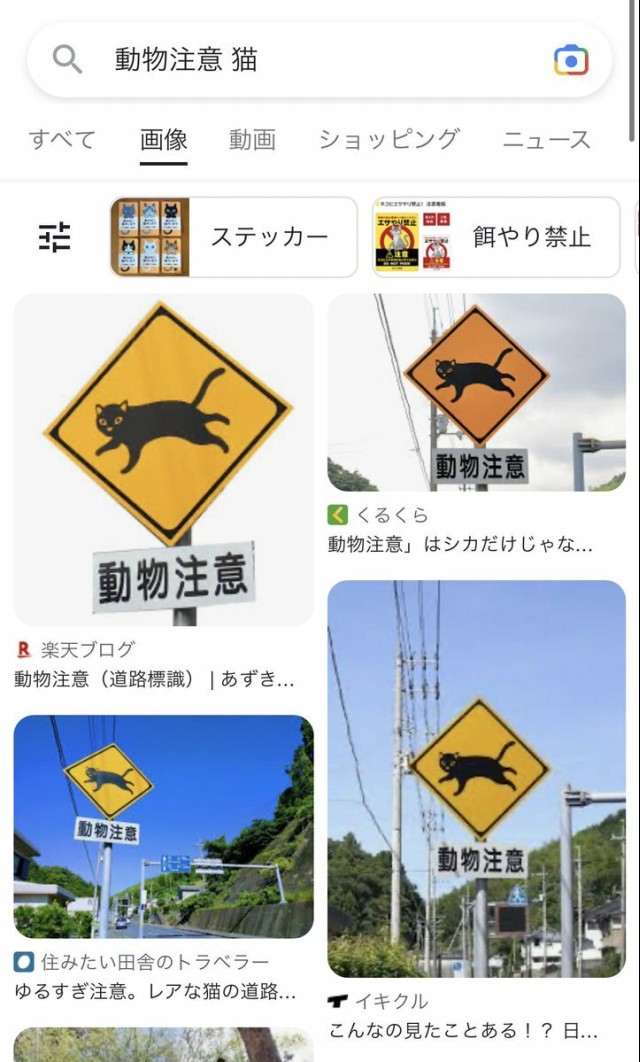Screen dimensions: 640x1062
Task: Select the 餌やり禁止 suggestion chip
Action: coord(496,237)
